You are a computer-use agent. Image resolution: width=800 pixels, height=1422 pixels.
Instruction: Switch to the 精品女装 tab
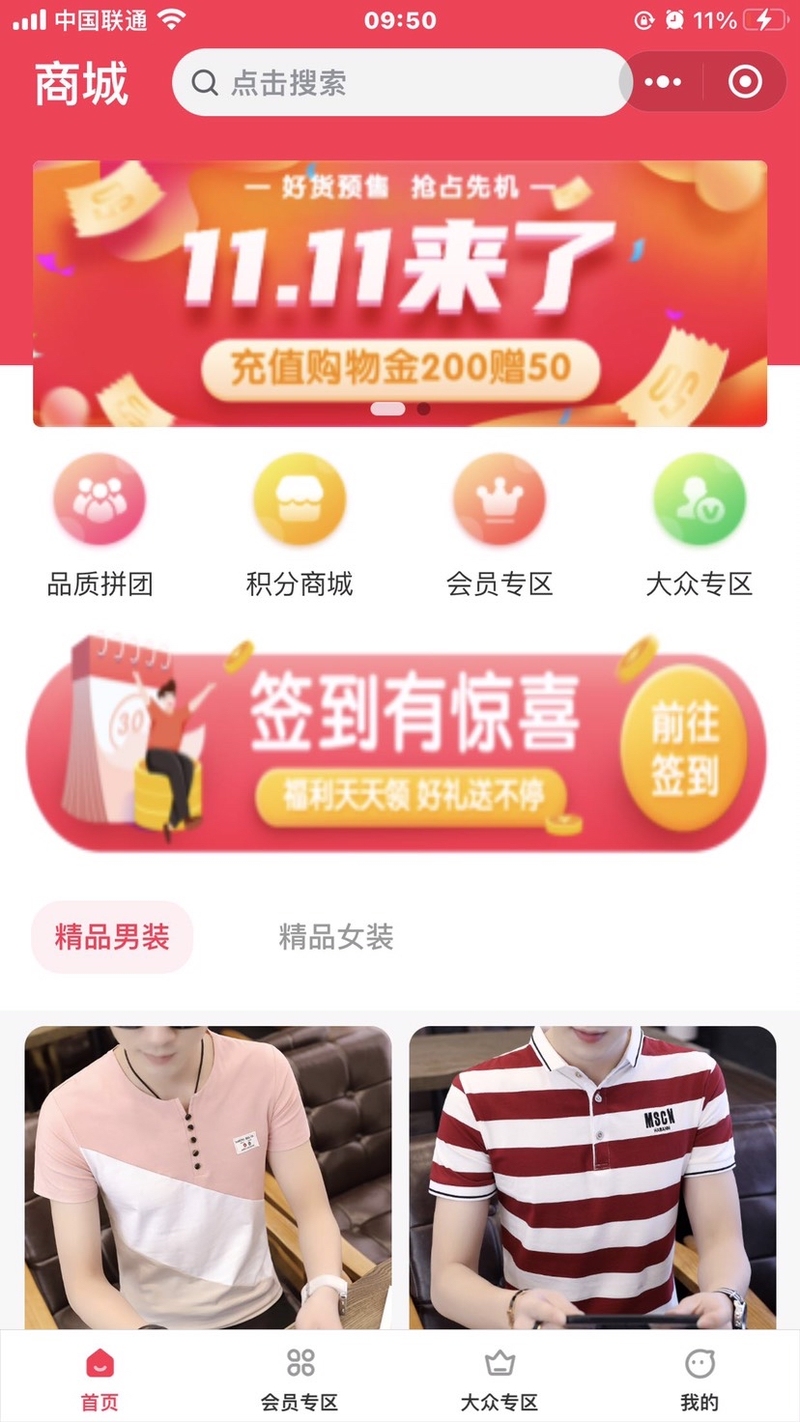click(x=336, y=937)
